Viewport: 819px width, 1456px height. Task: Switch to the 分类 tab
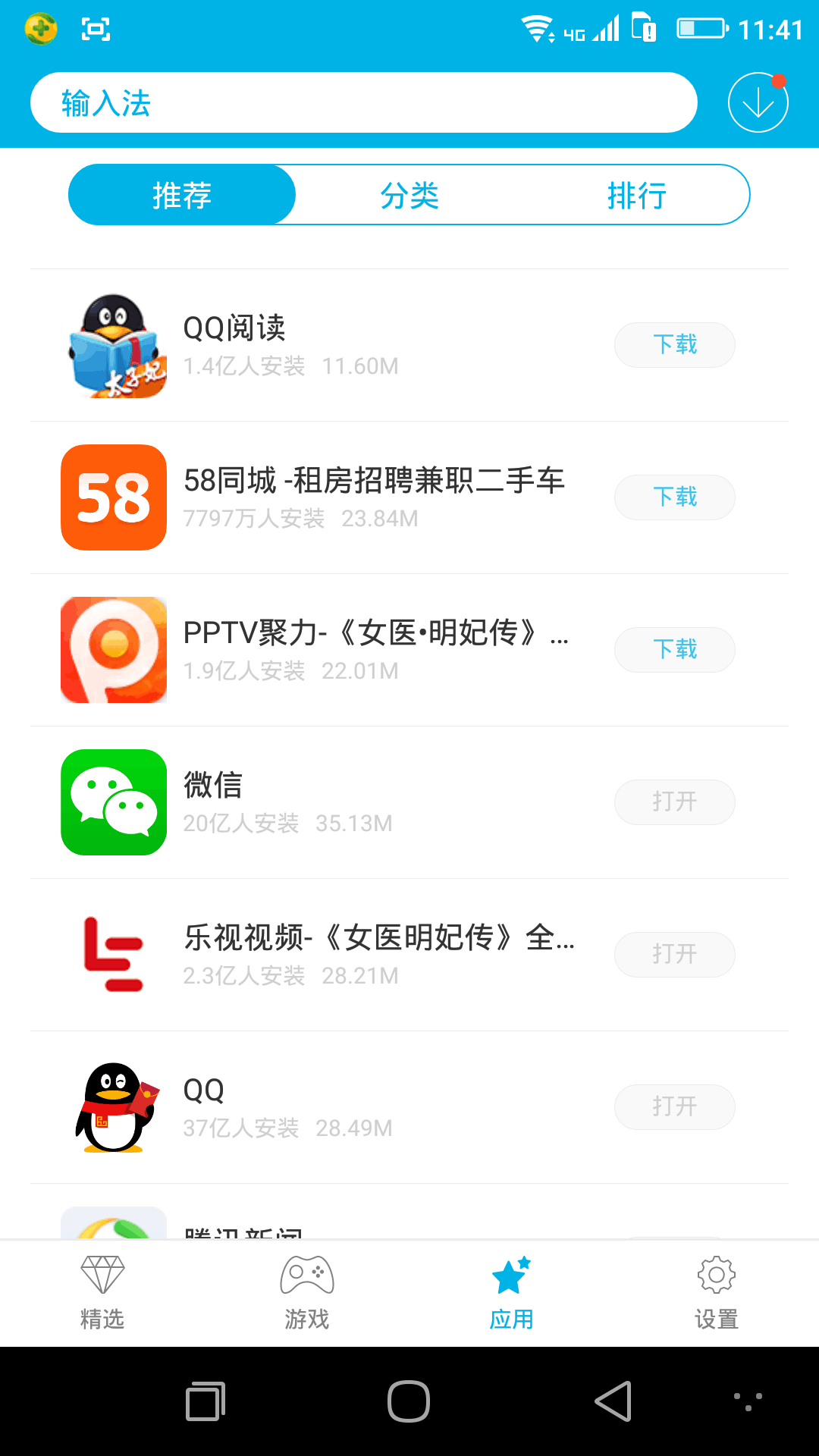pos(409,195)
